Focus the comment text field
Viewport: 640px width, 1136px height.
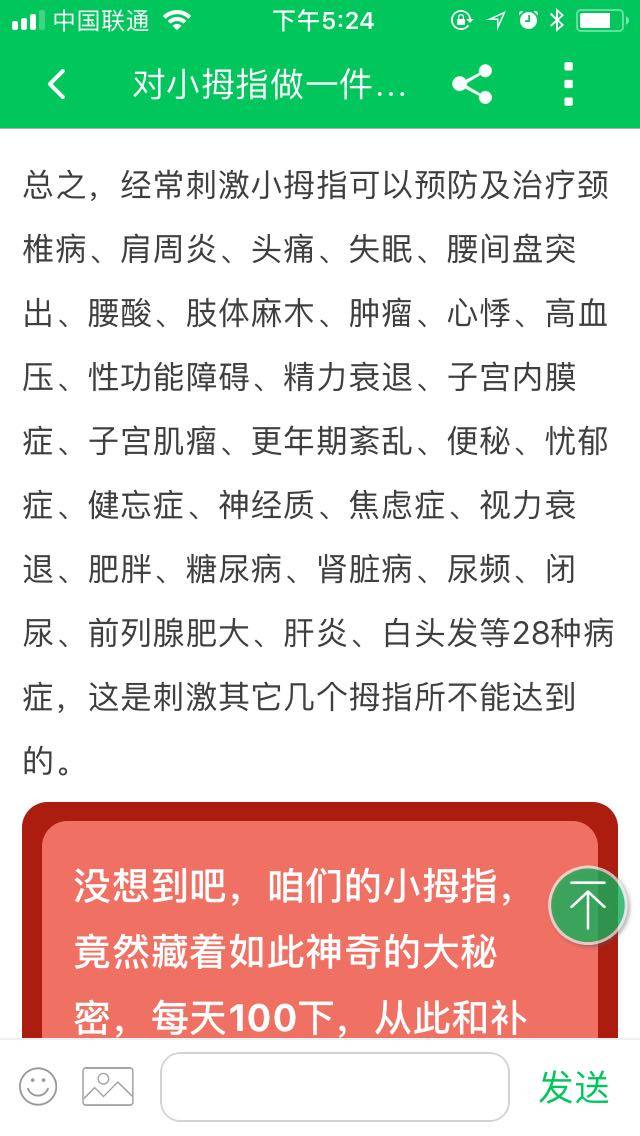[334, 1086]
